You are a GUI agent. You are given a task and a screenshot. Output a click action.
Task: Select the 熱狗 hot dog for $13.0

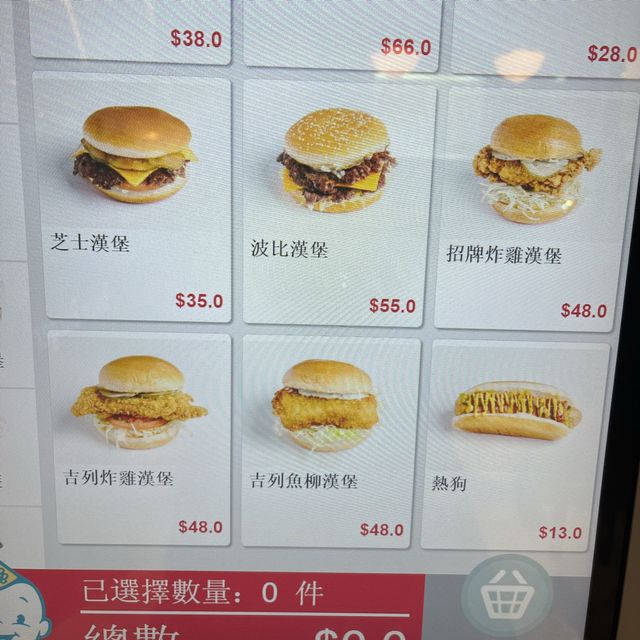(x=515, y=446)
